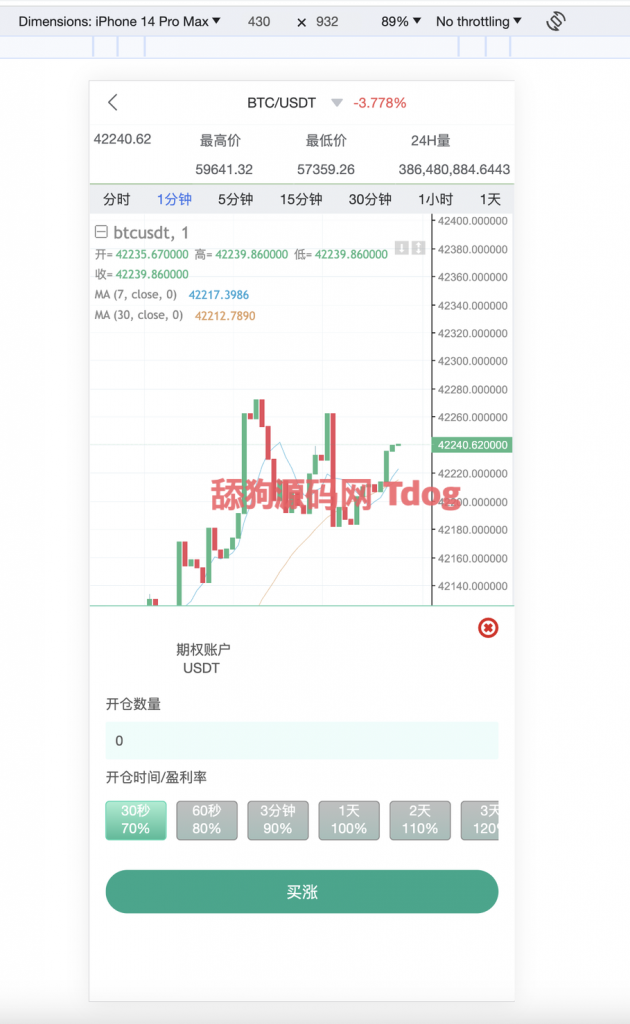Select the 60秒 80% option
Image resolution: width=630 pixels, height=1024 pixels.
[x=207, y=820]
